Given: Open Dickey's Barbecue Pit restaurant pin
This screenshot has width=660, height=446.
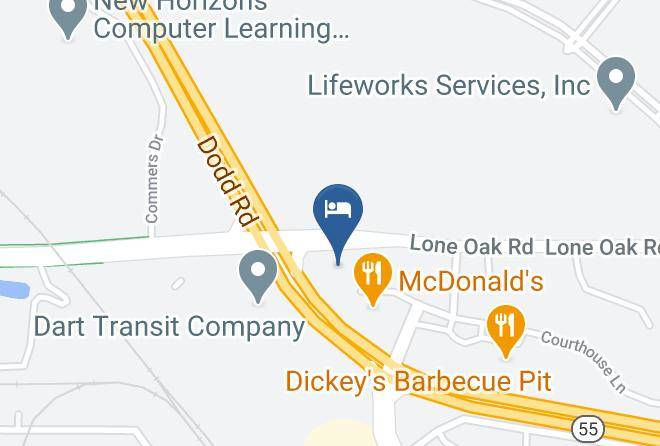Looking at the screenshot, I should (506, 331).
